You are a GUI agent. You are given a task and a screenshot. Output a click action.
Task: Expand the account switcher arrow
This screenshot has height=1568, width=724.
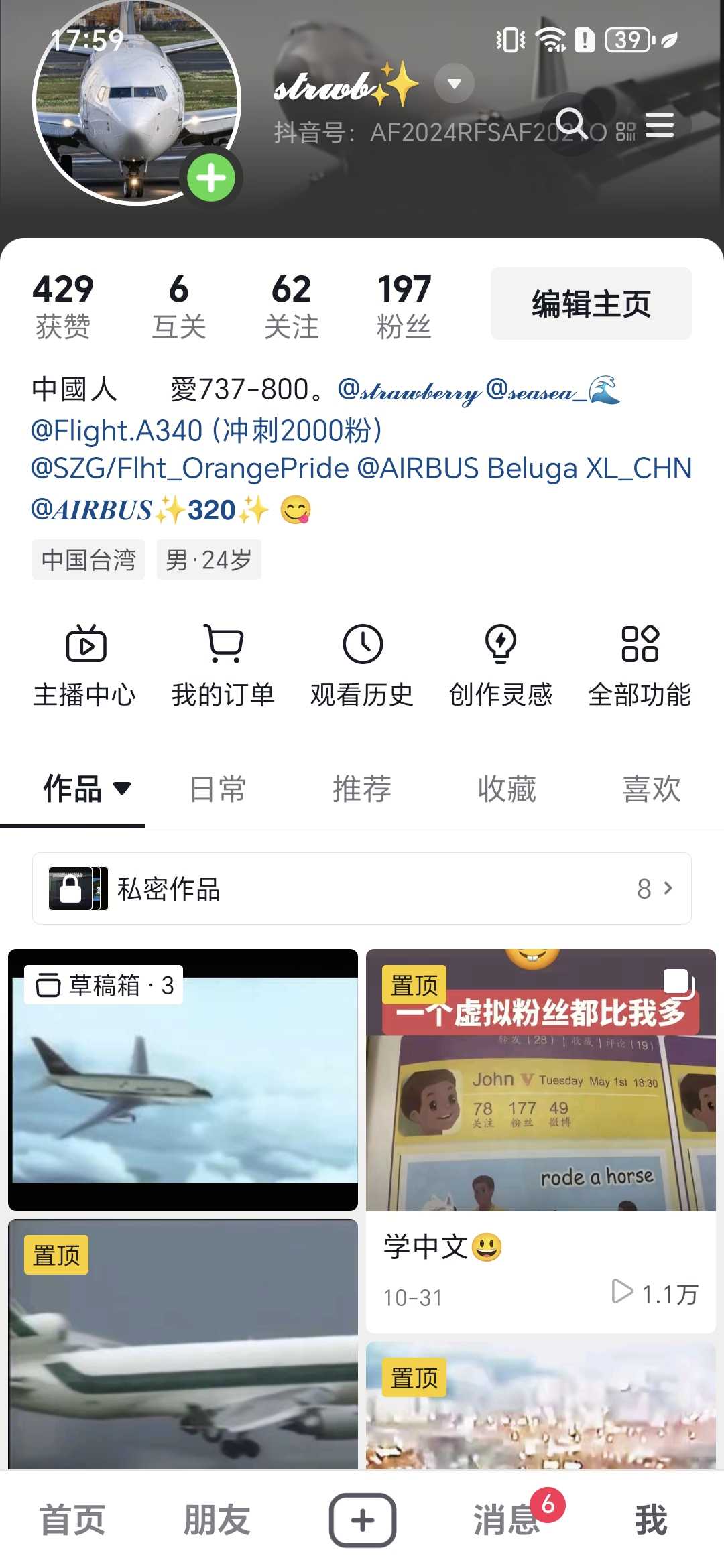pos(455,84)
